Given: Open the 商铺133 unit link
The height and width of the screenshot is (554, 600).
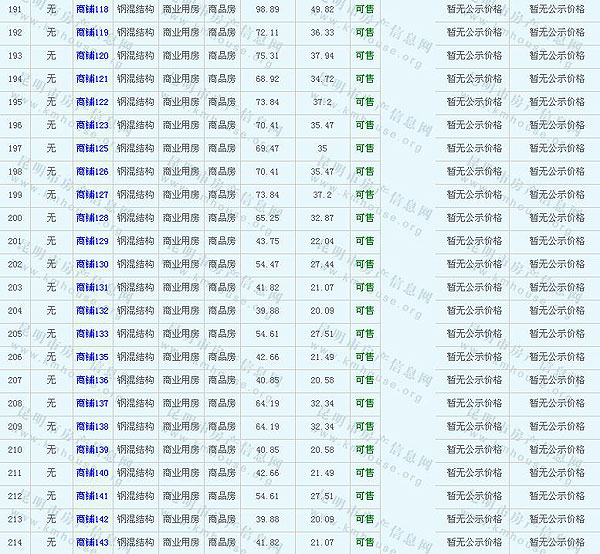Looking at the screenshot, I should click(x=93, y=333).
